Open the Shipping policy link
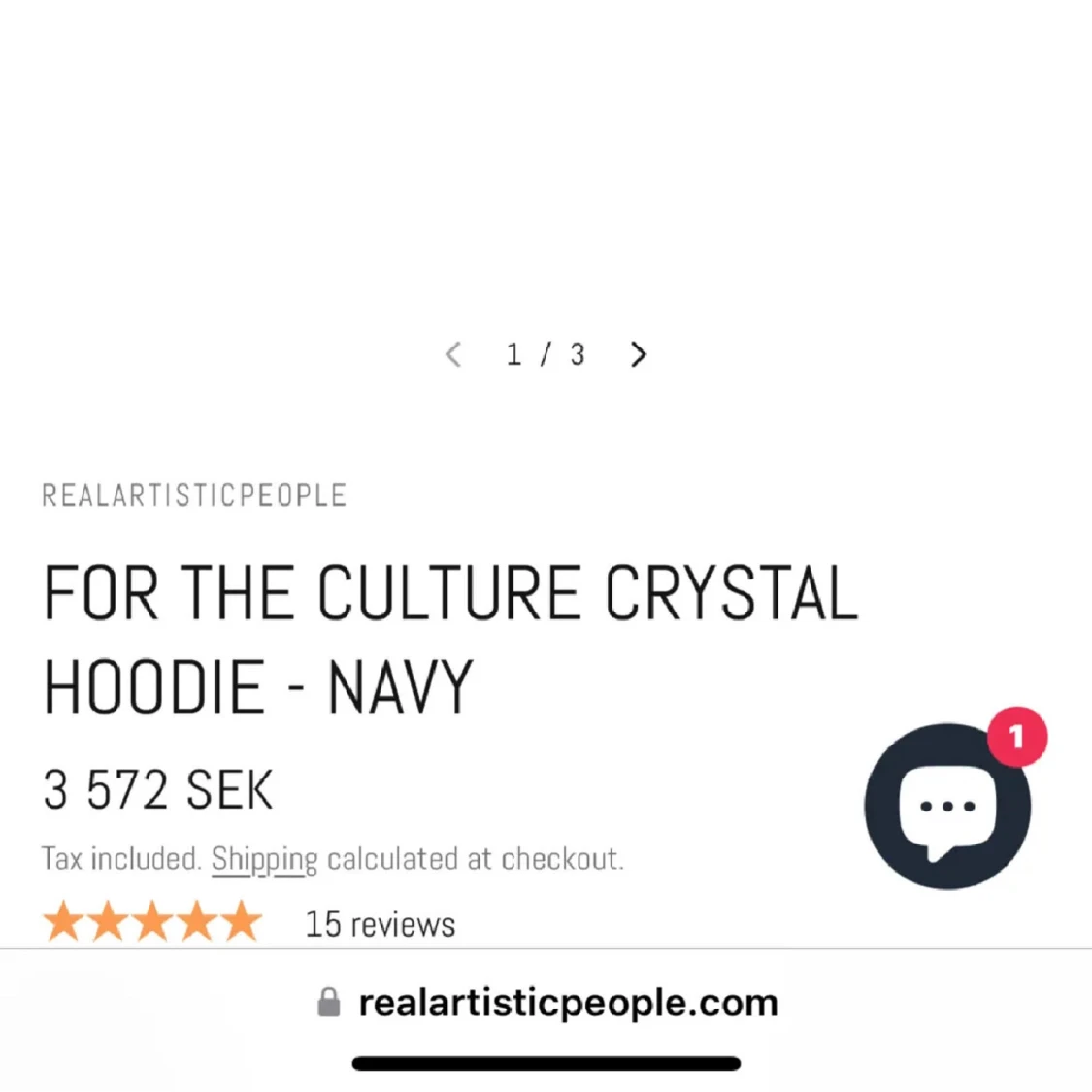Viewport: 1092px width, 1092px height. 264,860
